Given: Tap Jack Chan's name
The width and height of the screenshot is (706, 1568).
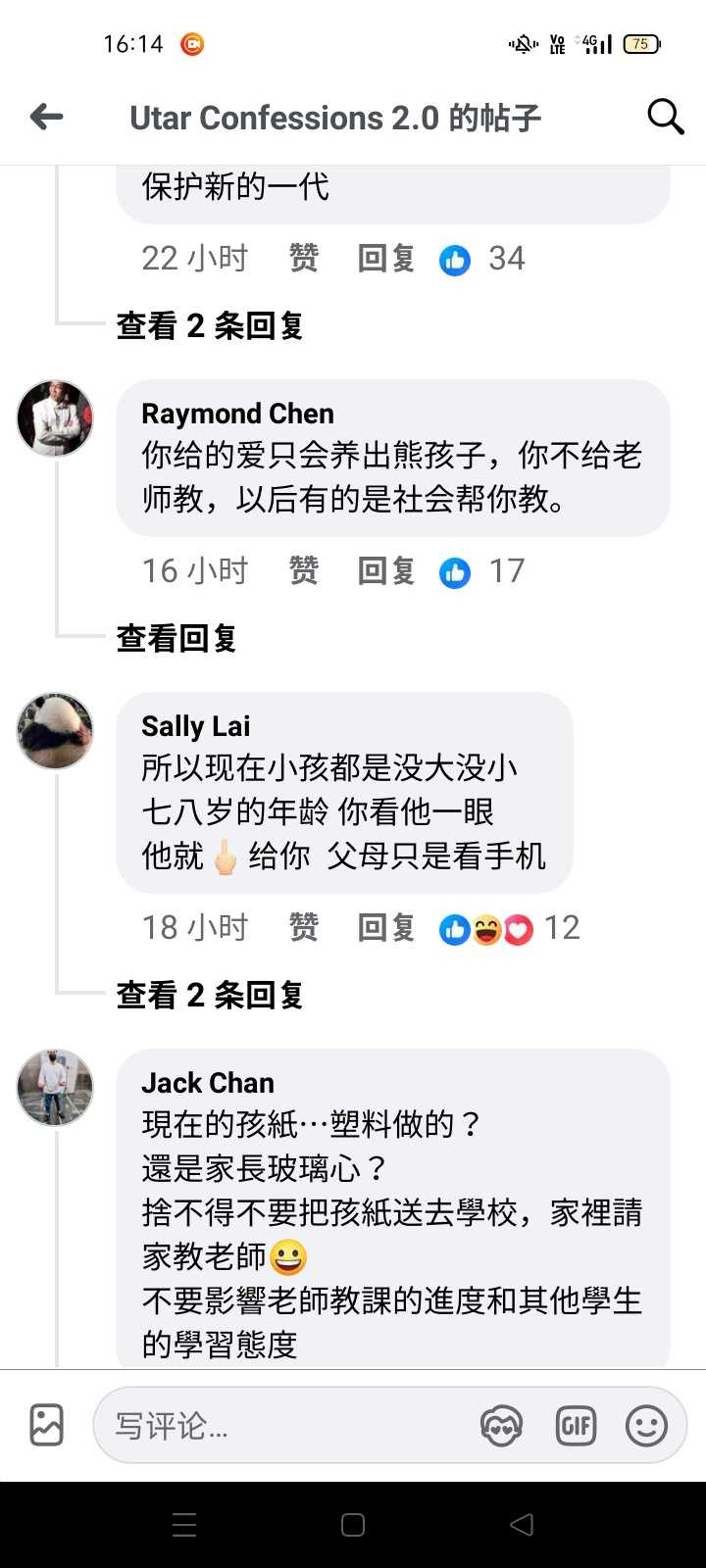Looking at the screenshot, I should 208,1083.
